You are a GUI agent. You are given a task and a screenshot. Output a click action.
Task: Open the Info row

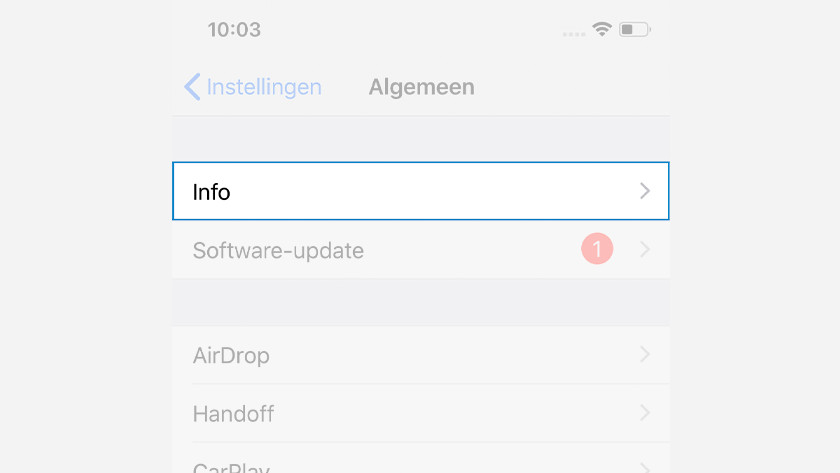coord(420,191)
